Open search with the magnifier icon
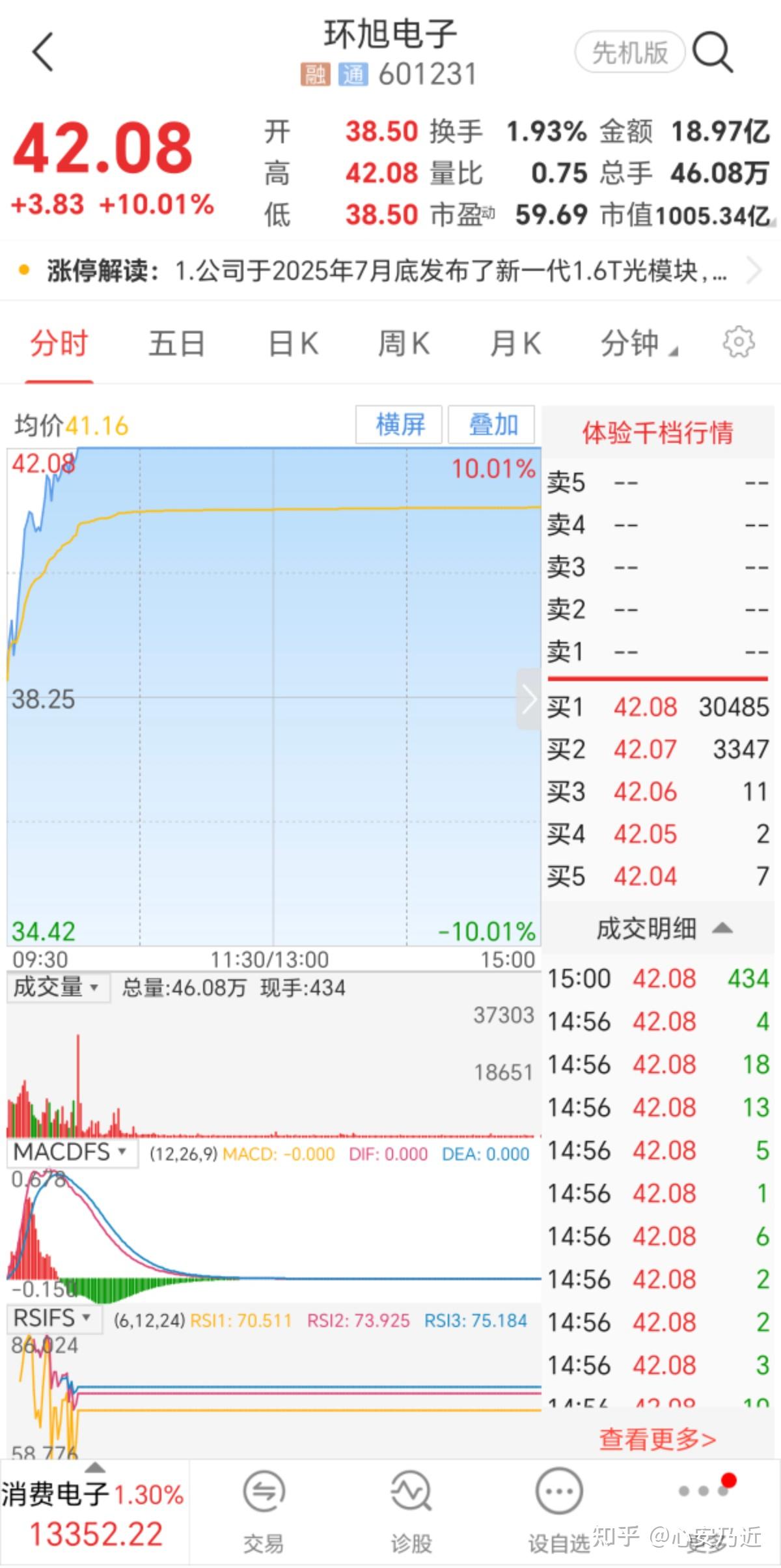 [x=713, y=52]
